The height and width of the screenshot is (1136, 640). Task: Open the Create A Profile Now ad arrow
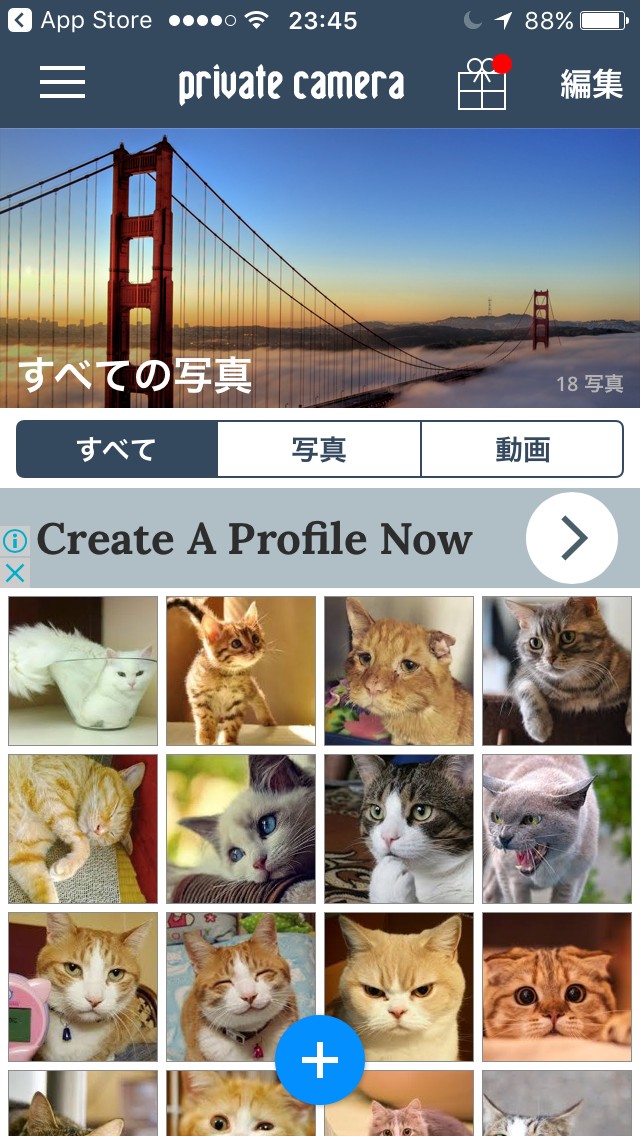572,538
